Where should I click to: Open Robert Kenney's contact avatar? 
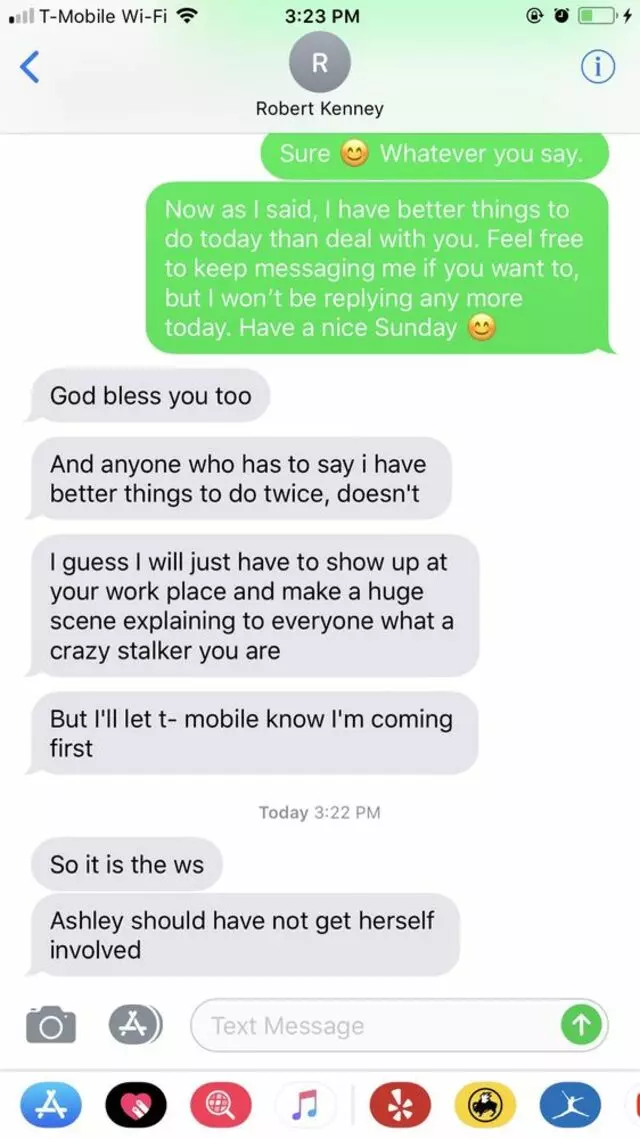319,64
